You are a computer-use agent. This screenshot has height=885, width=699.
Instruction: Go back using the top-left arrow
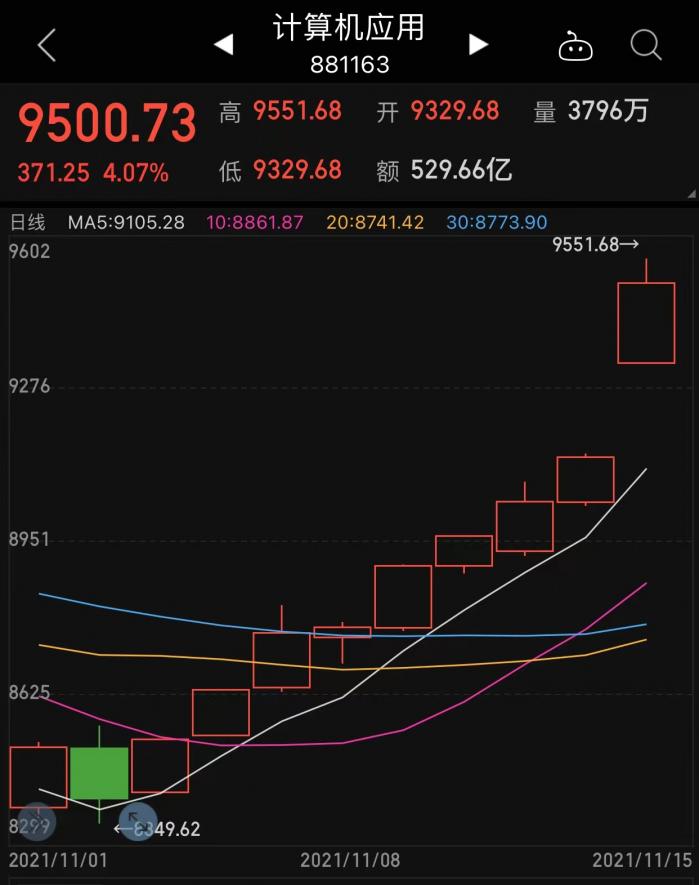46,45
